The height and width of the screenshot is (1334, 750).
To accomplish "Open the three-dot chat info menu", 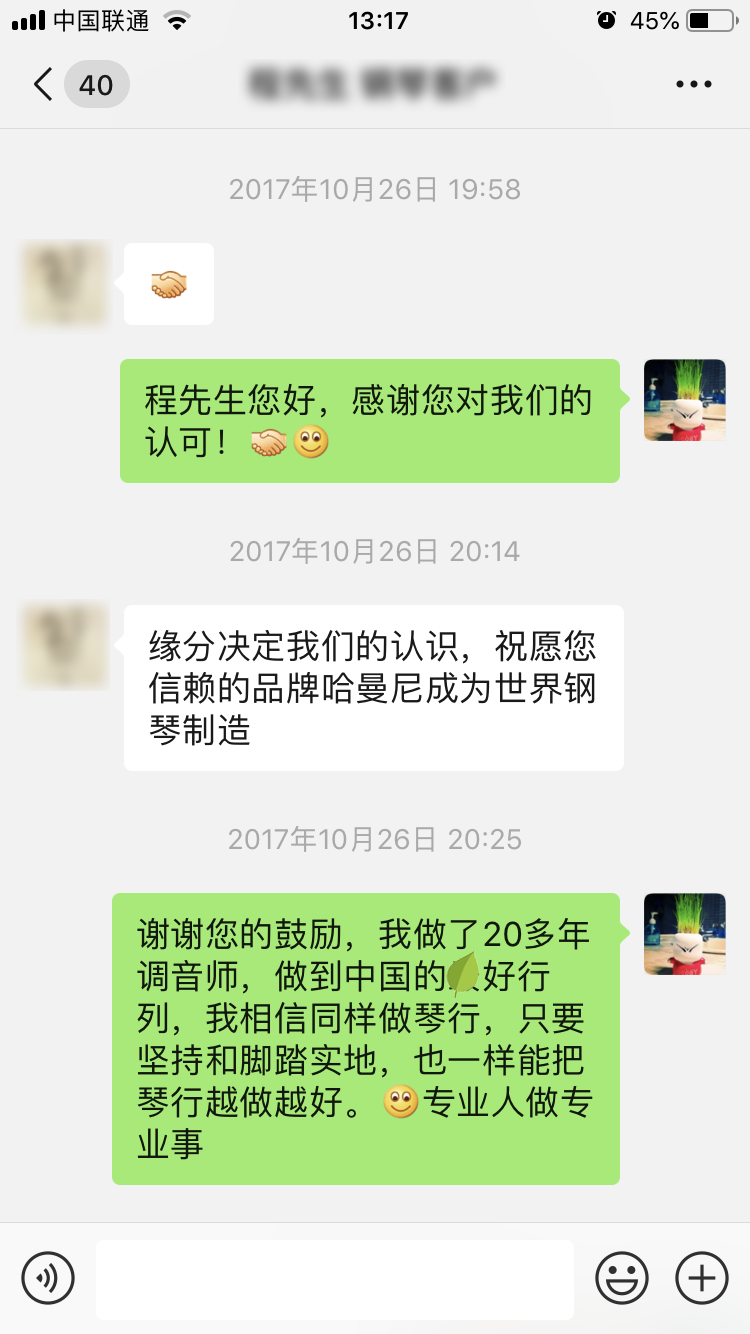I will [693, 85].
